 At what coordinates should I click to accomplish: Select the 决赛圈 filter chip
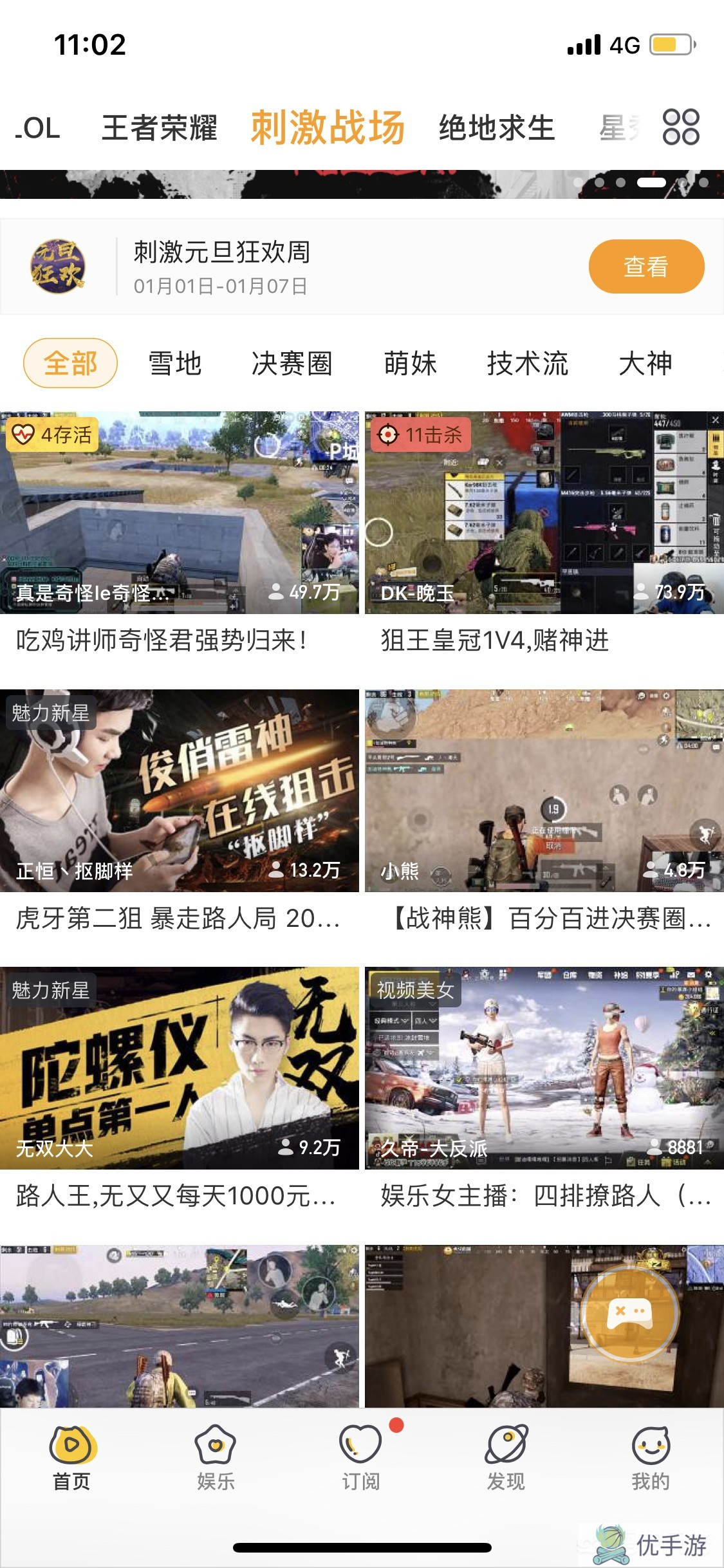292,364
